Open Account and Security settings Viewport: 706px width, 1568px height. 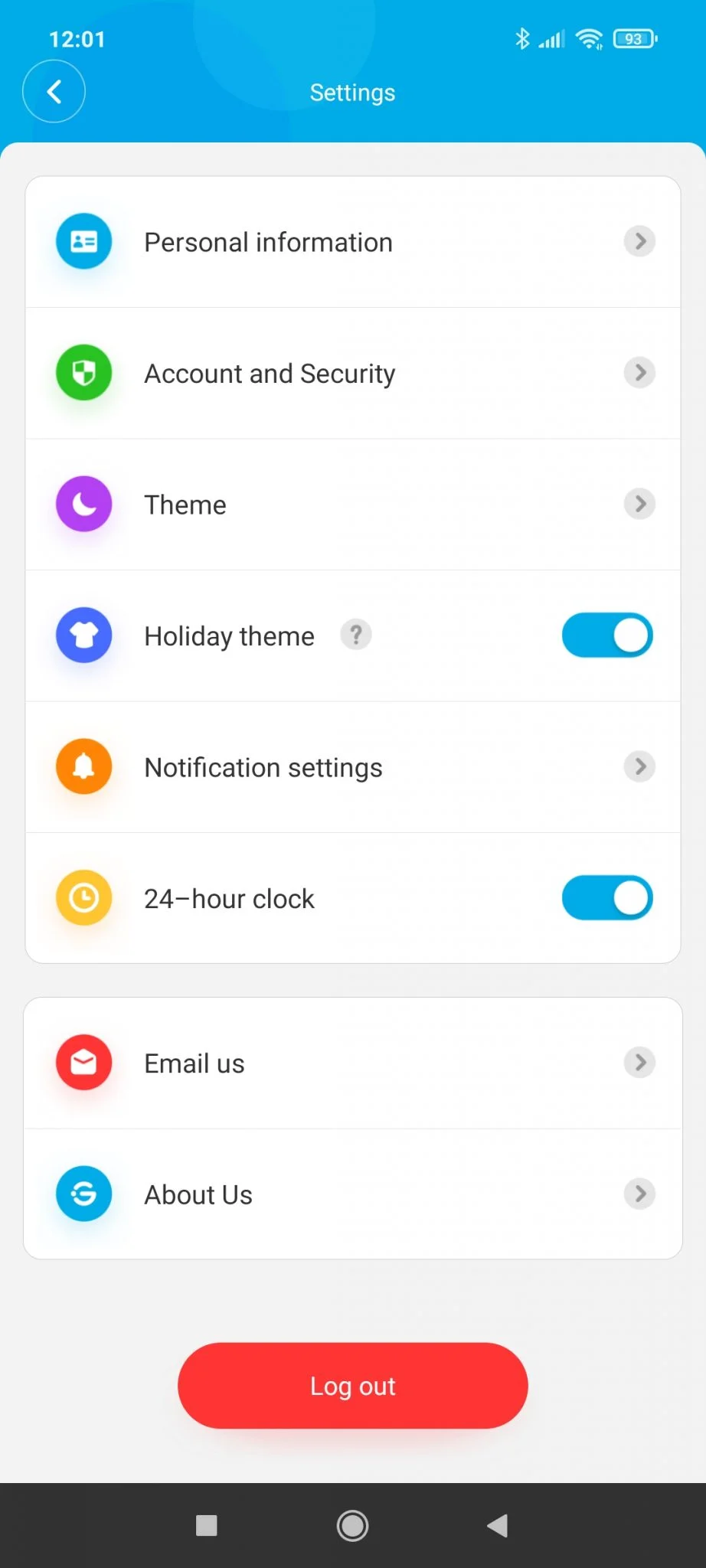coord(352,374)
